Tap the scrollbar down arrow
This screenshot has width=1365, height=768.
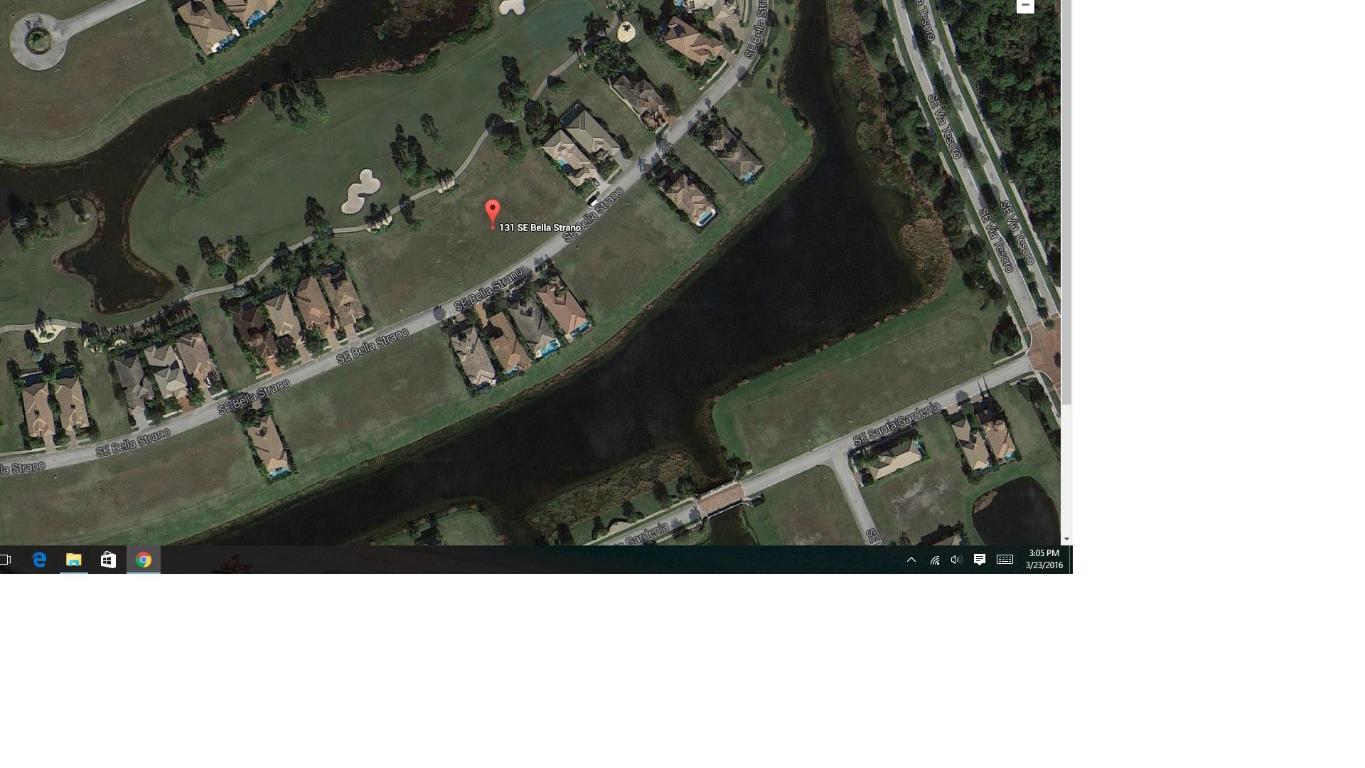(1067, 539)
